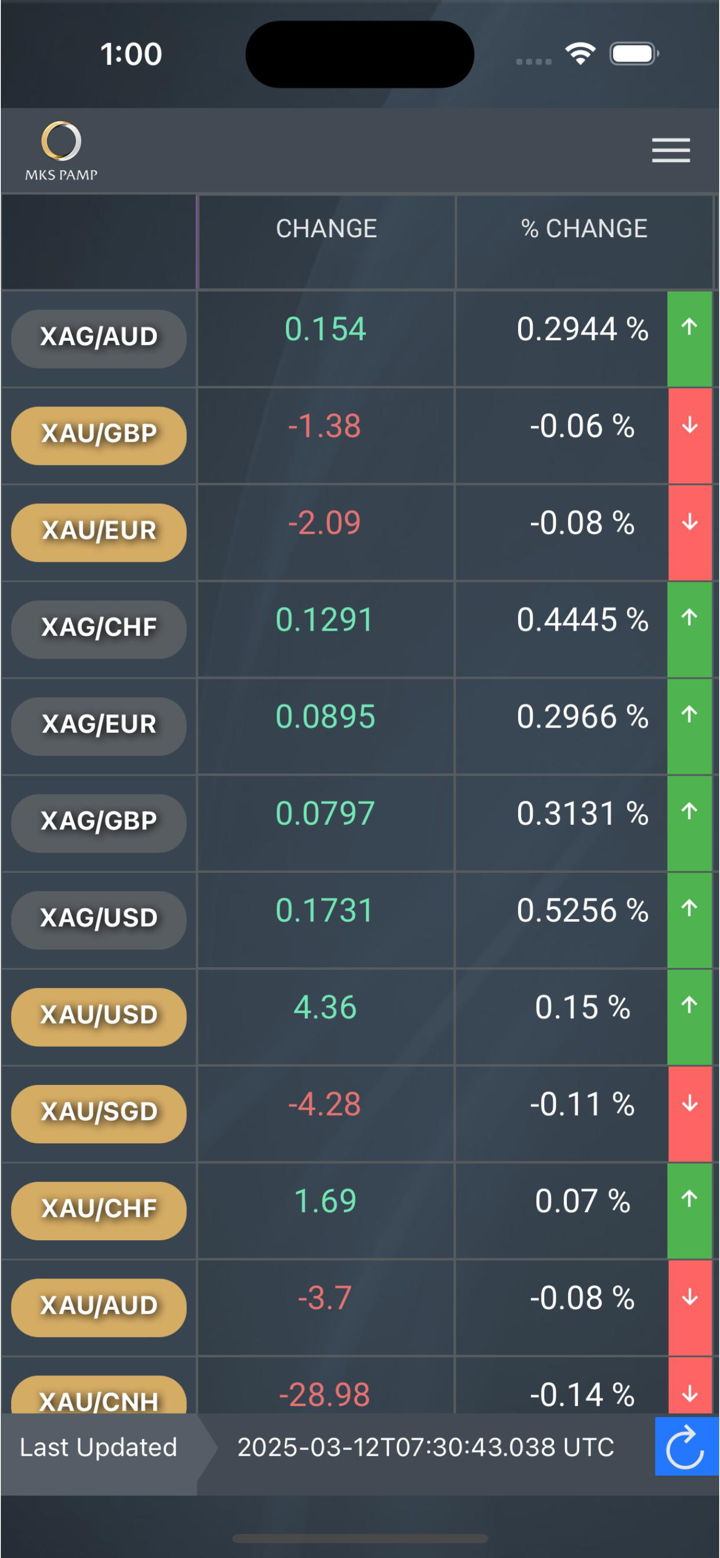
Task: Select the XAU/GBP pair chip
Action: click(x=99, y=434)
